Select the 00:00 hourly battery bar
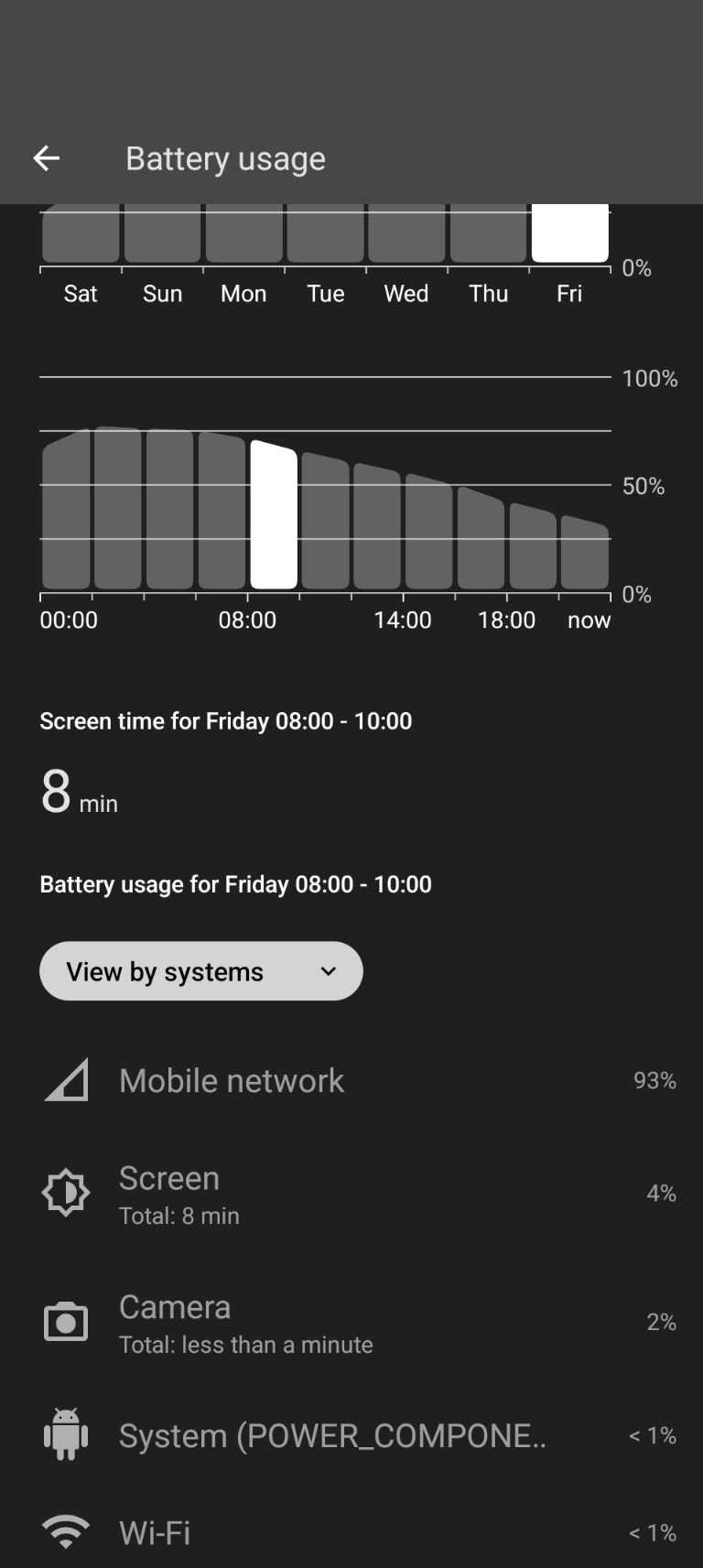This screenshot has height=1568, width=703. tap(66, 508)
